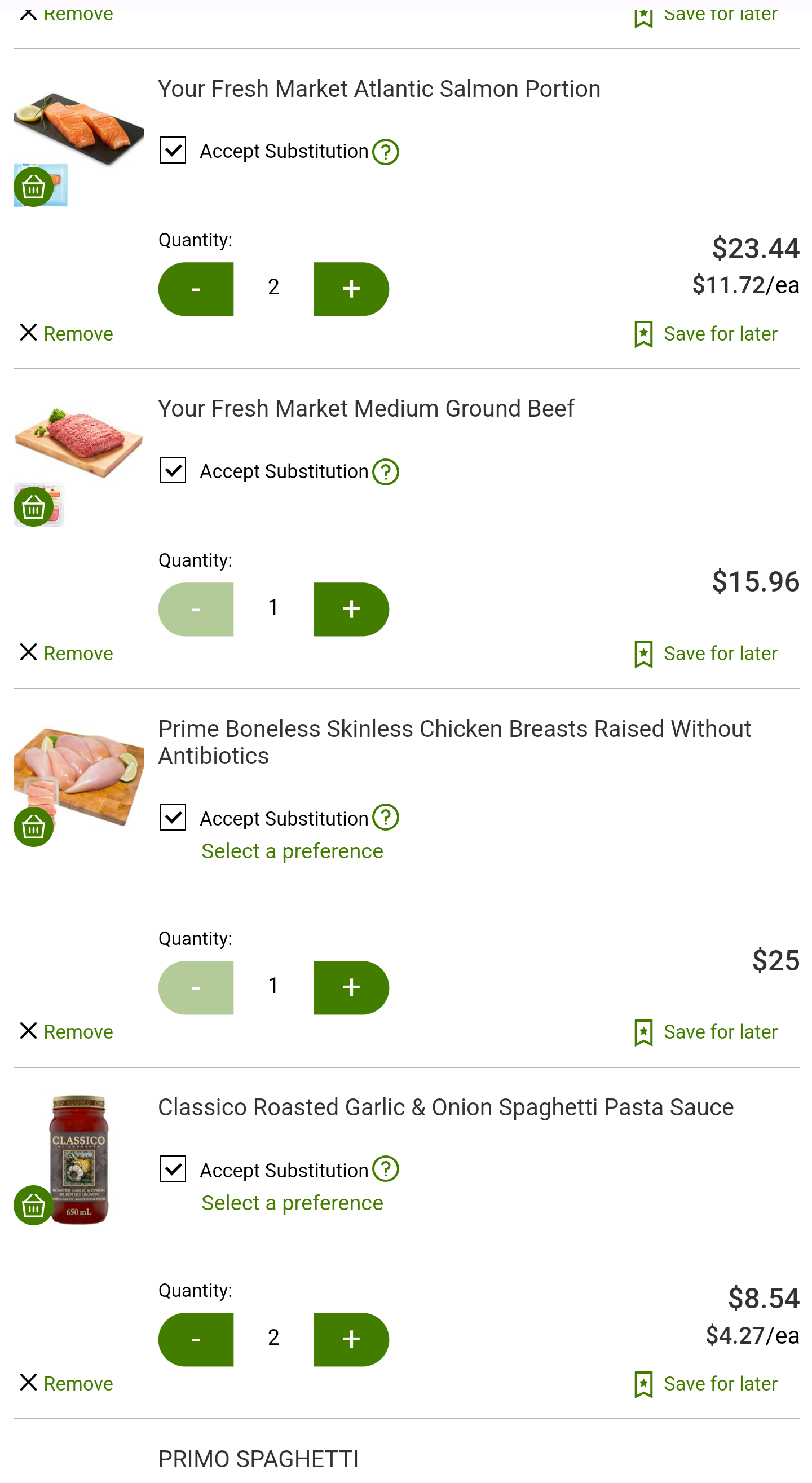Add one more Medium Ground Beef
Image resolution: width=812 pixels, height=1483 pixels.
click(351, 609)
